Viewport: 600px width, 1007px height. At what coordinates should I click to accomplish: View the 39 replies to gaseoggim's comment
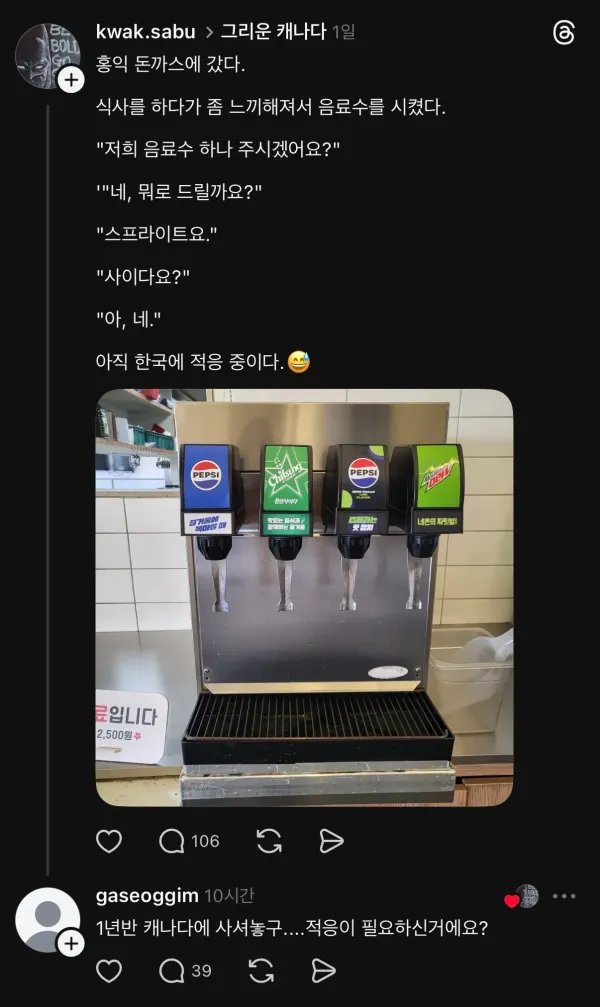(x=185, y=970)
